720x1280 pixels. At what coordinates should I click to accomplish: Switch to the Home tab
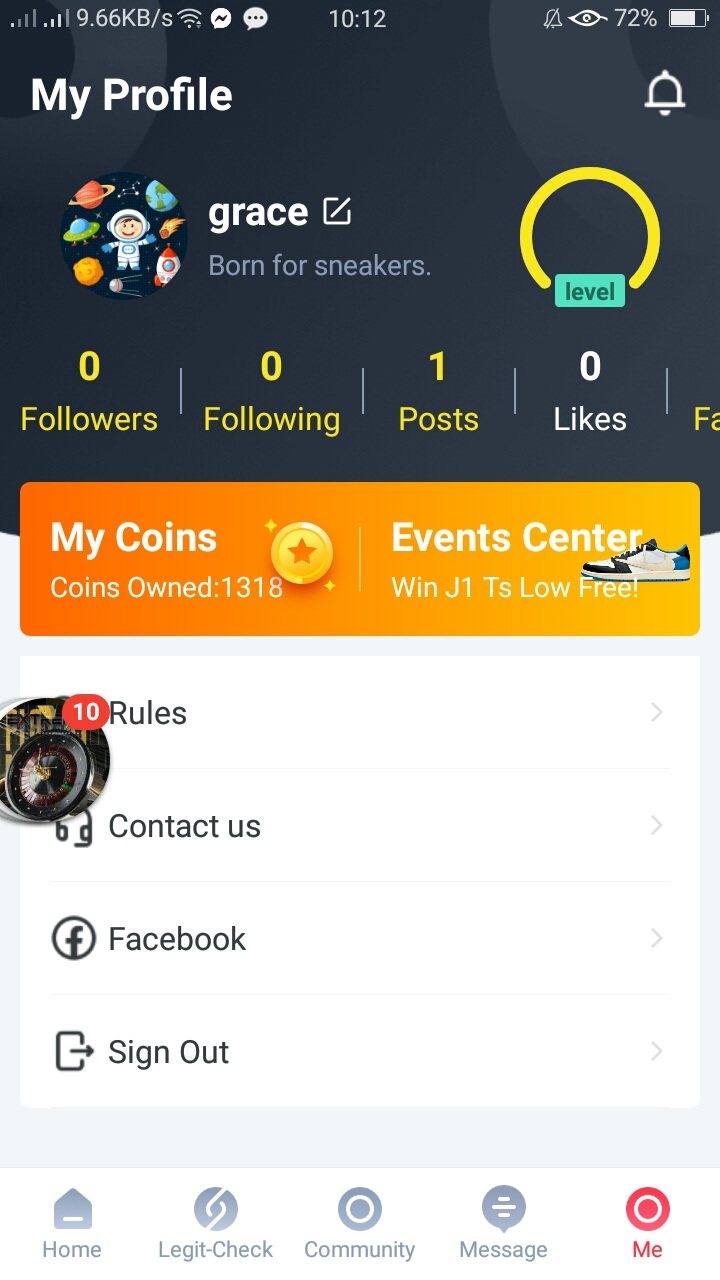coord(72,1224)
